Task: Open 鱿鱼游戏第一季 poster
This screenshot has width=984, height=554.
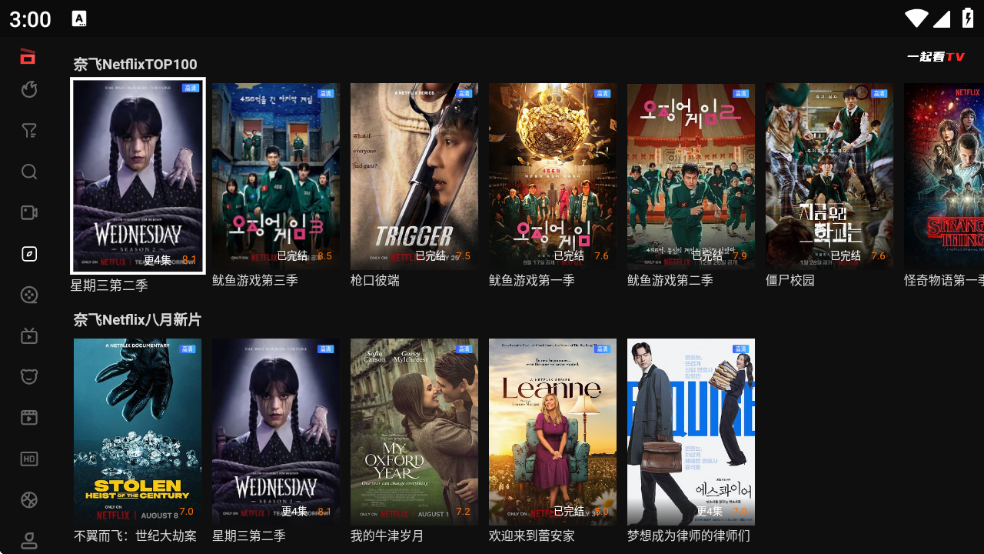Action: coord(553,176)
